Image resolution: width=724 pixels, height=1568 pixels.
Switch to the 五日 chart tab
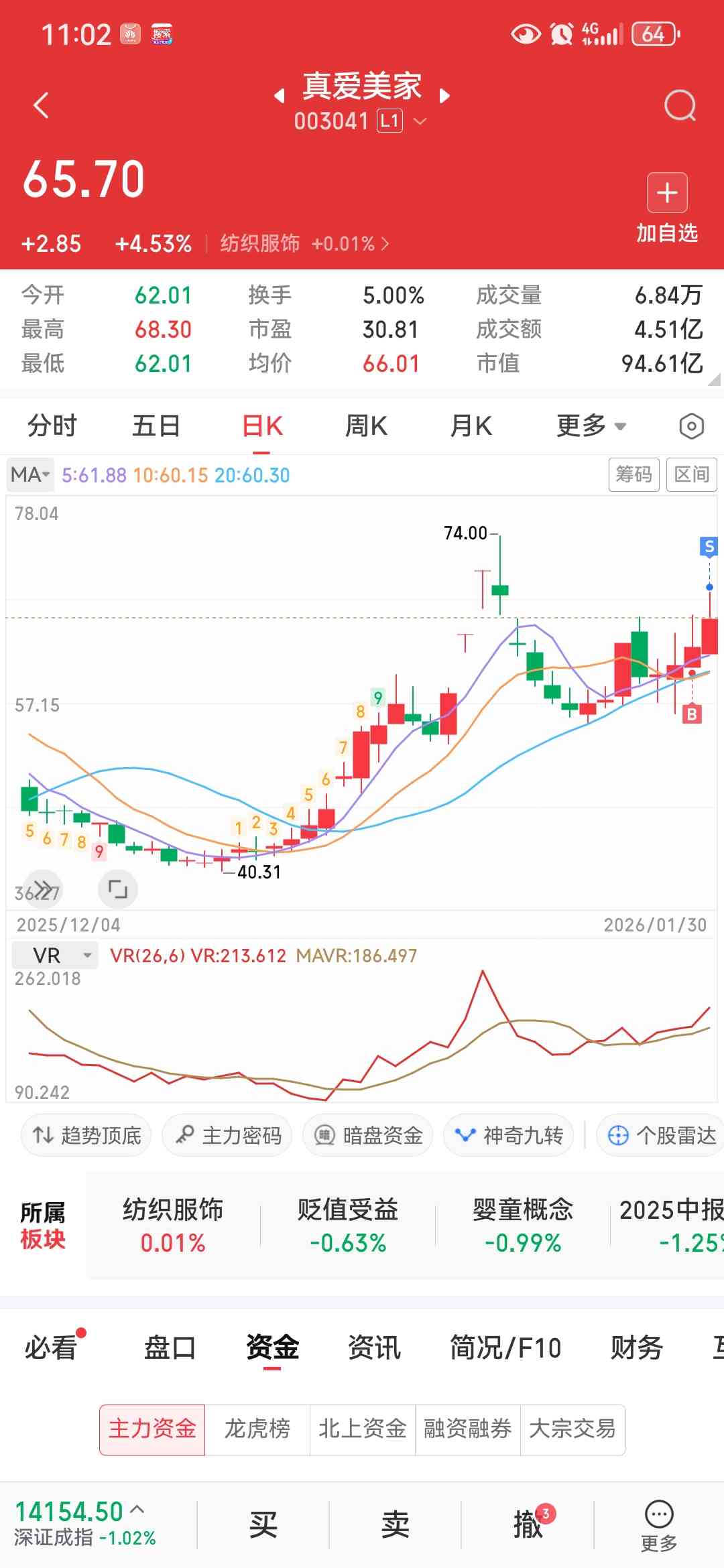[x=156, y=426]
